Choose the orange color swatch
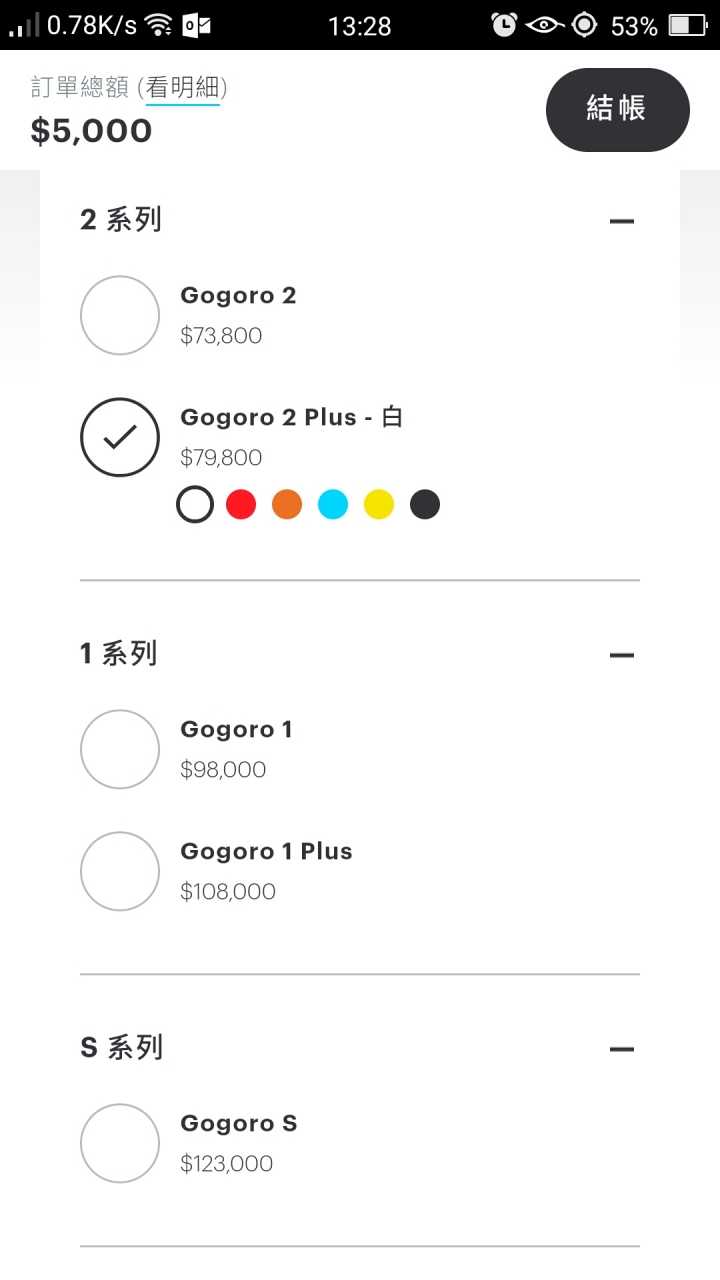The height and width of the screenshot is (1280, 720). [287, 504]
